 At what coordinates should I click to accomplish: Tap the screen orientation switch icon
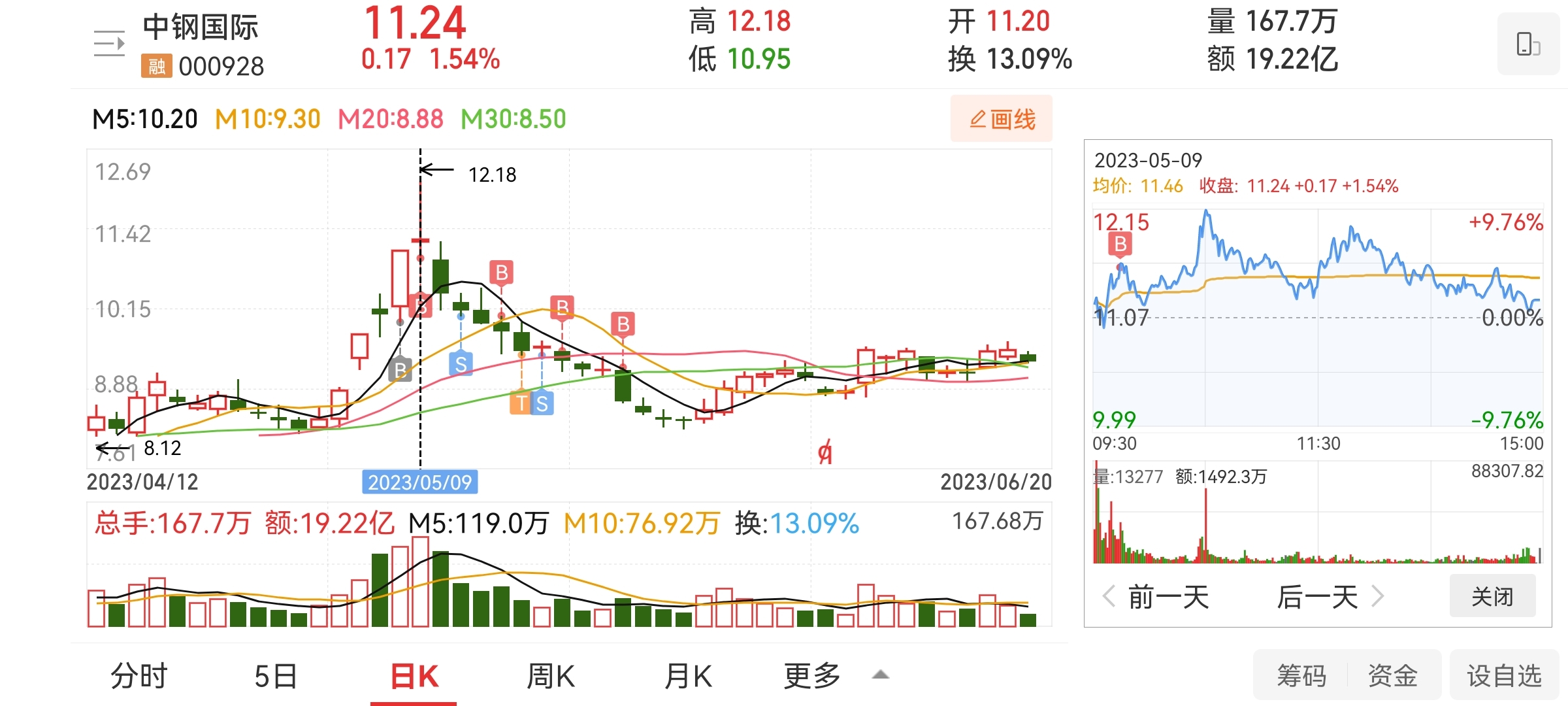coord(1527,44)
